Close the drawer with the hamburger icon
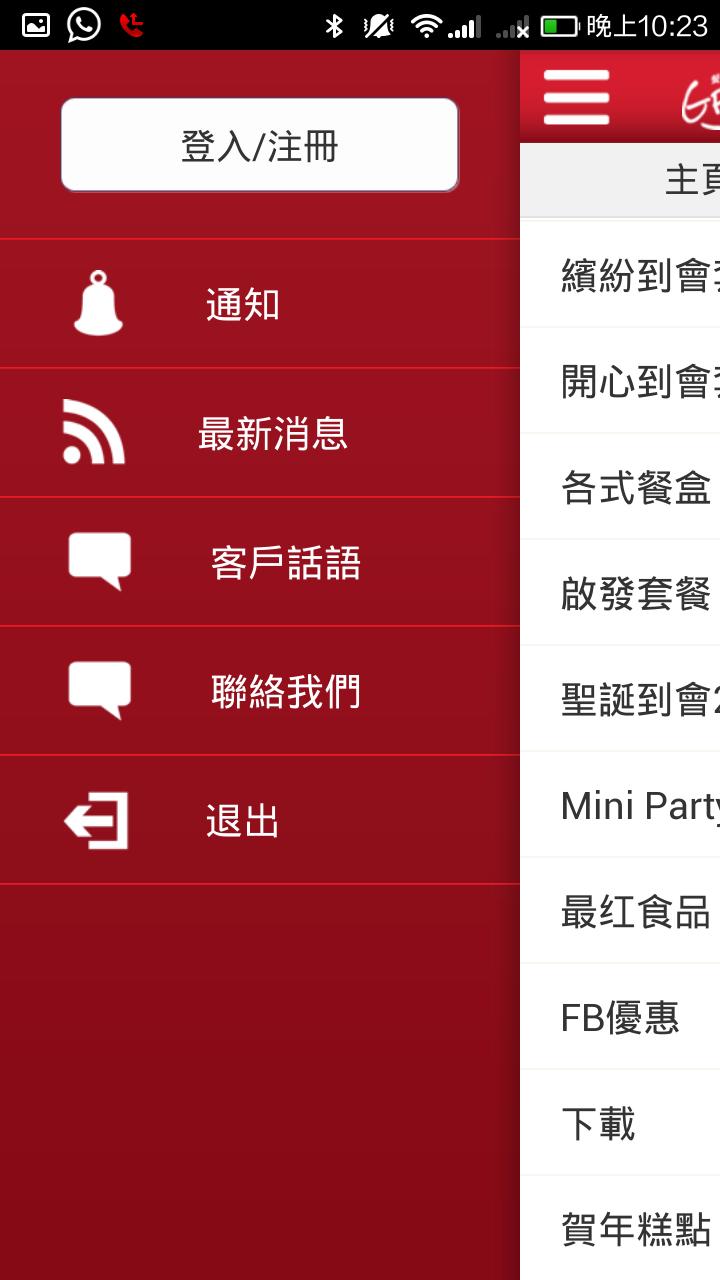The width and height of the screenshot is (720, 1280). (576, 97)
